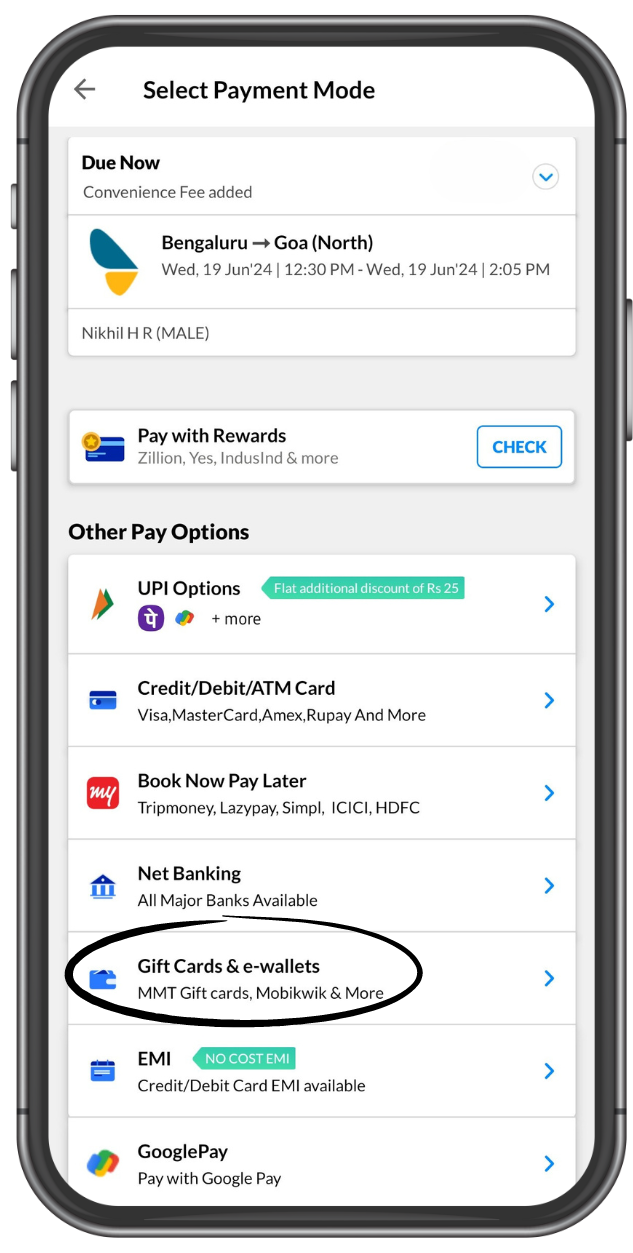The width and height of the screenshot is (633, 1253).
Task: Choose Credit/Debit/ATM Card payment
Action: (x=321, y=700)
